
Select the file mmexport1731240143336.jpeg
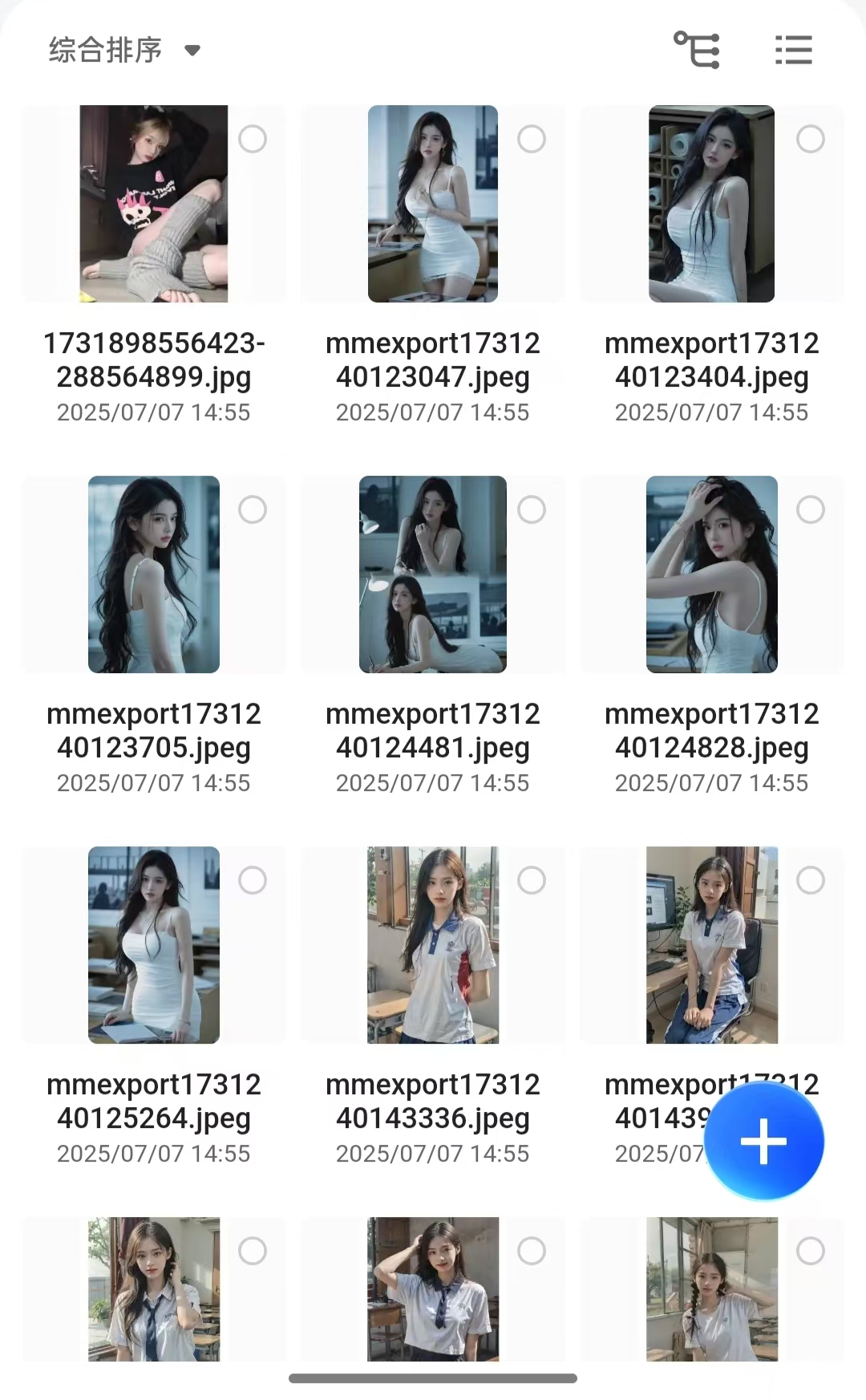(532, 881)
